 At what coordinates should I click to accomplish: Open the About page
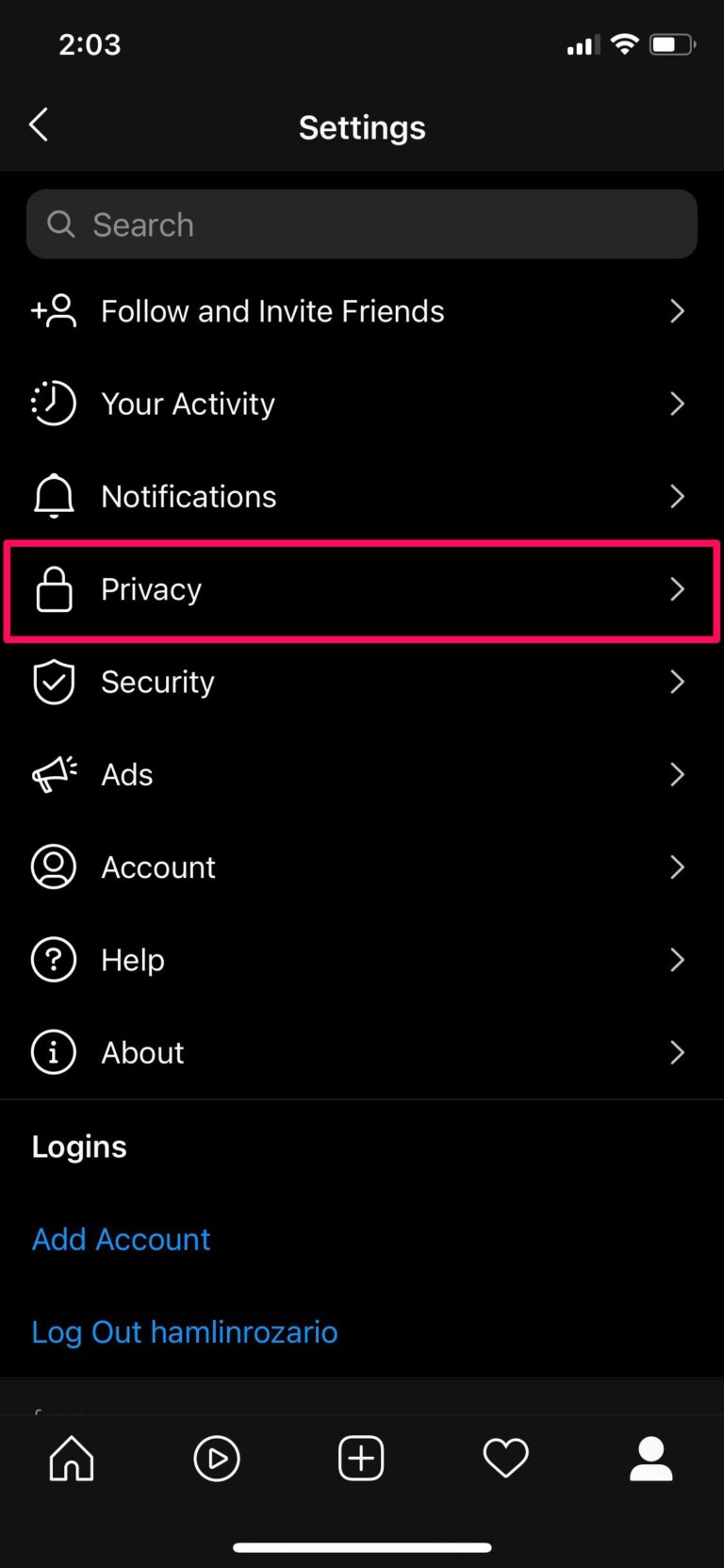(x=362, y=1052)
